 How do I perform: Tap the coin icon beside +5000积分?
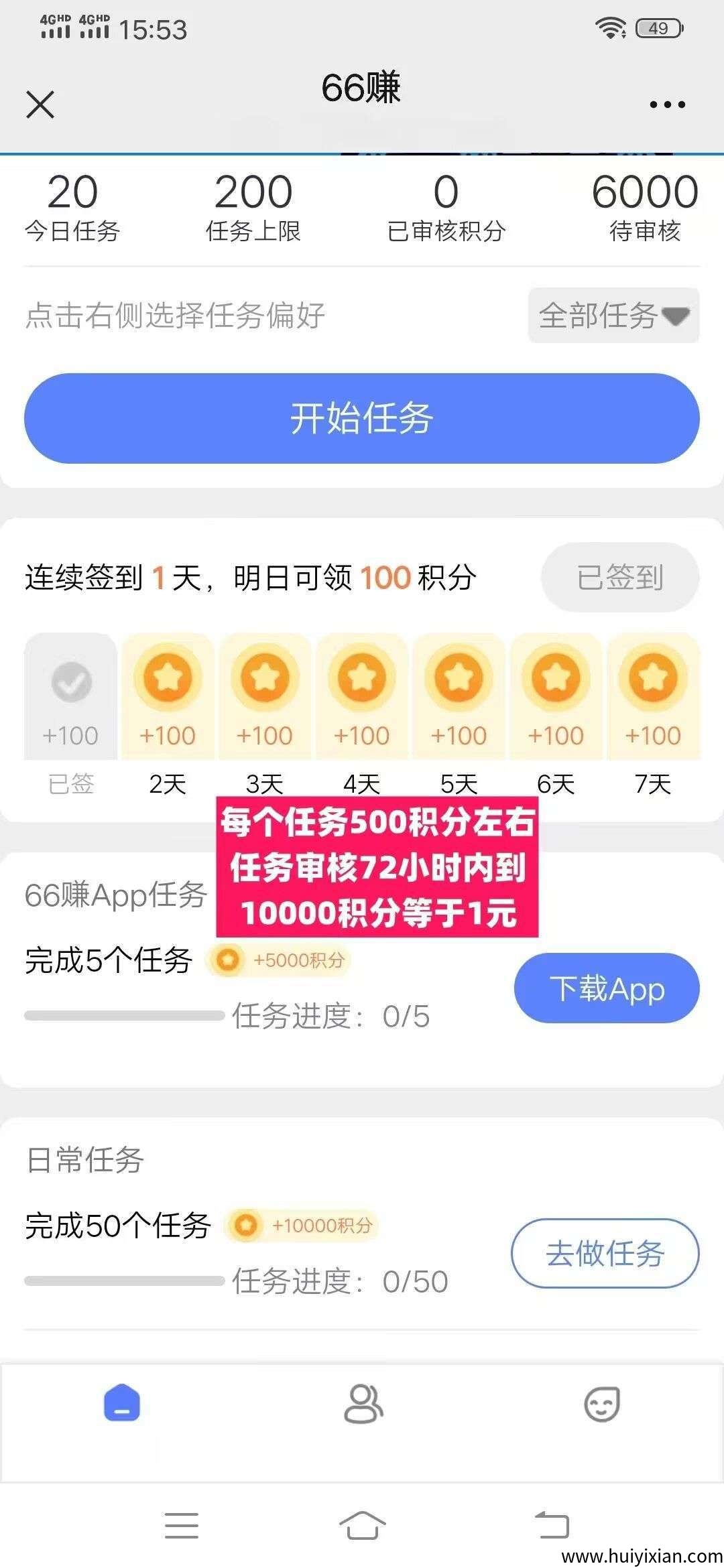pyautogui.click(x=229, y=960)
